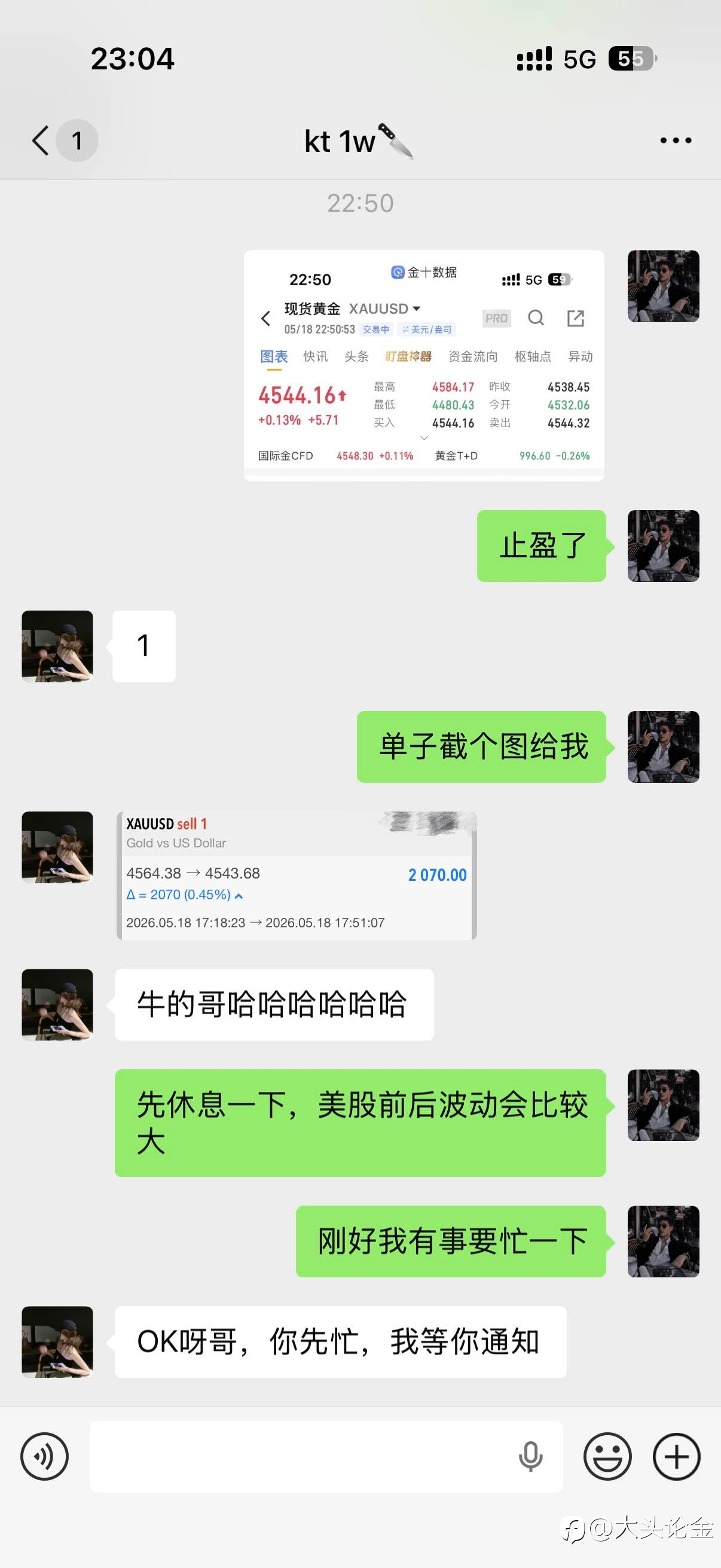Image resolution: width=721 pixels, height=1568 pixels.
Task: Go back to the chat list
Action: [41, 141]
